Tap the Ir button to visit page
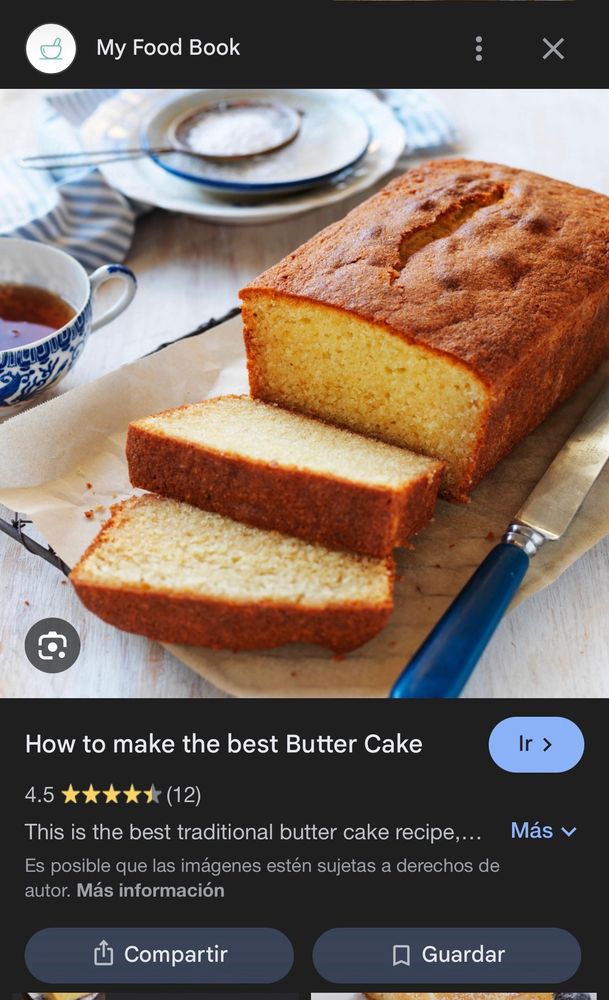Viewport: 609px width, 1000px height. click(x=536, y=744)
